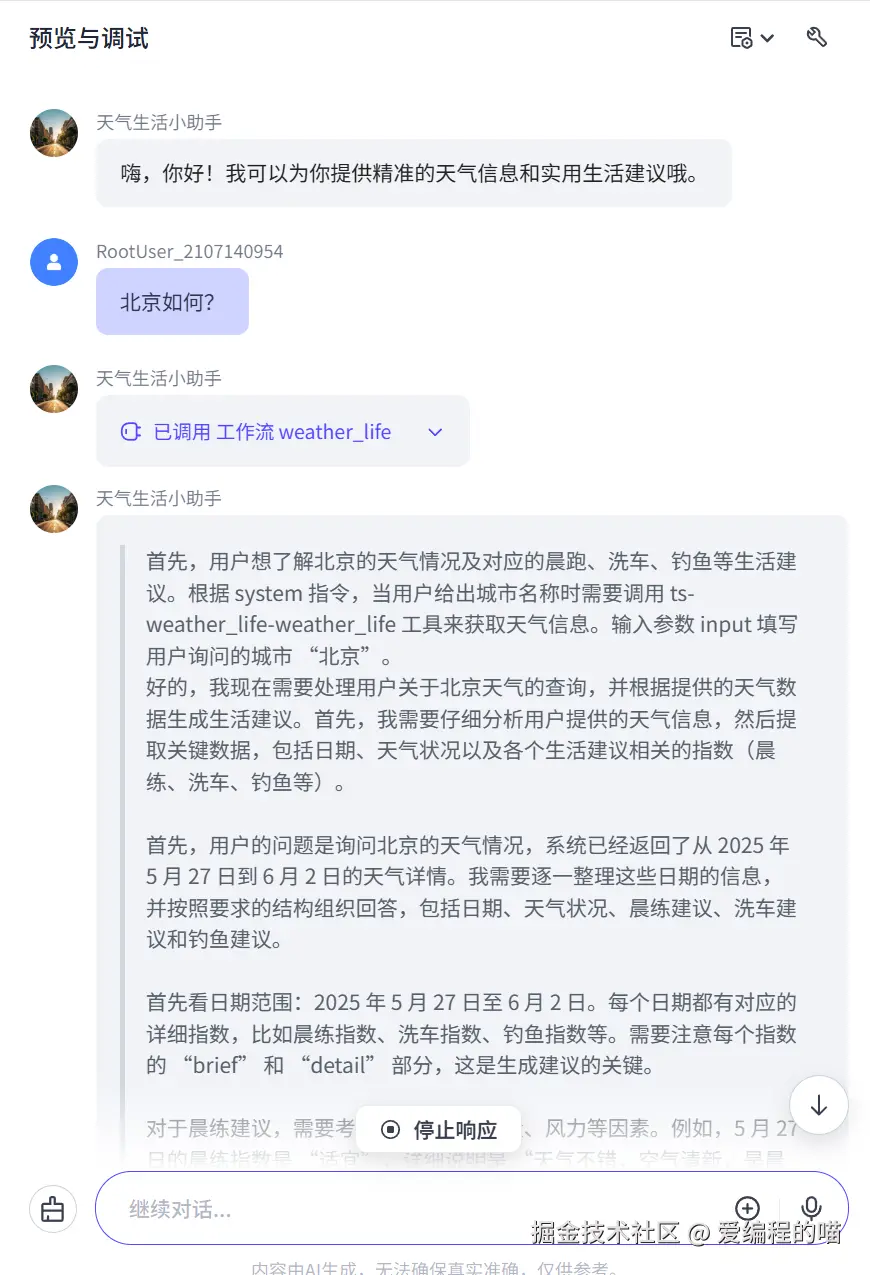Clear conversation with the broom icon
Screen dimensions: 870x1275
tap(53, 1209)
